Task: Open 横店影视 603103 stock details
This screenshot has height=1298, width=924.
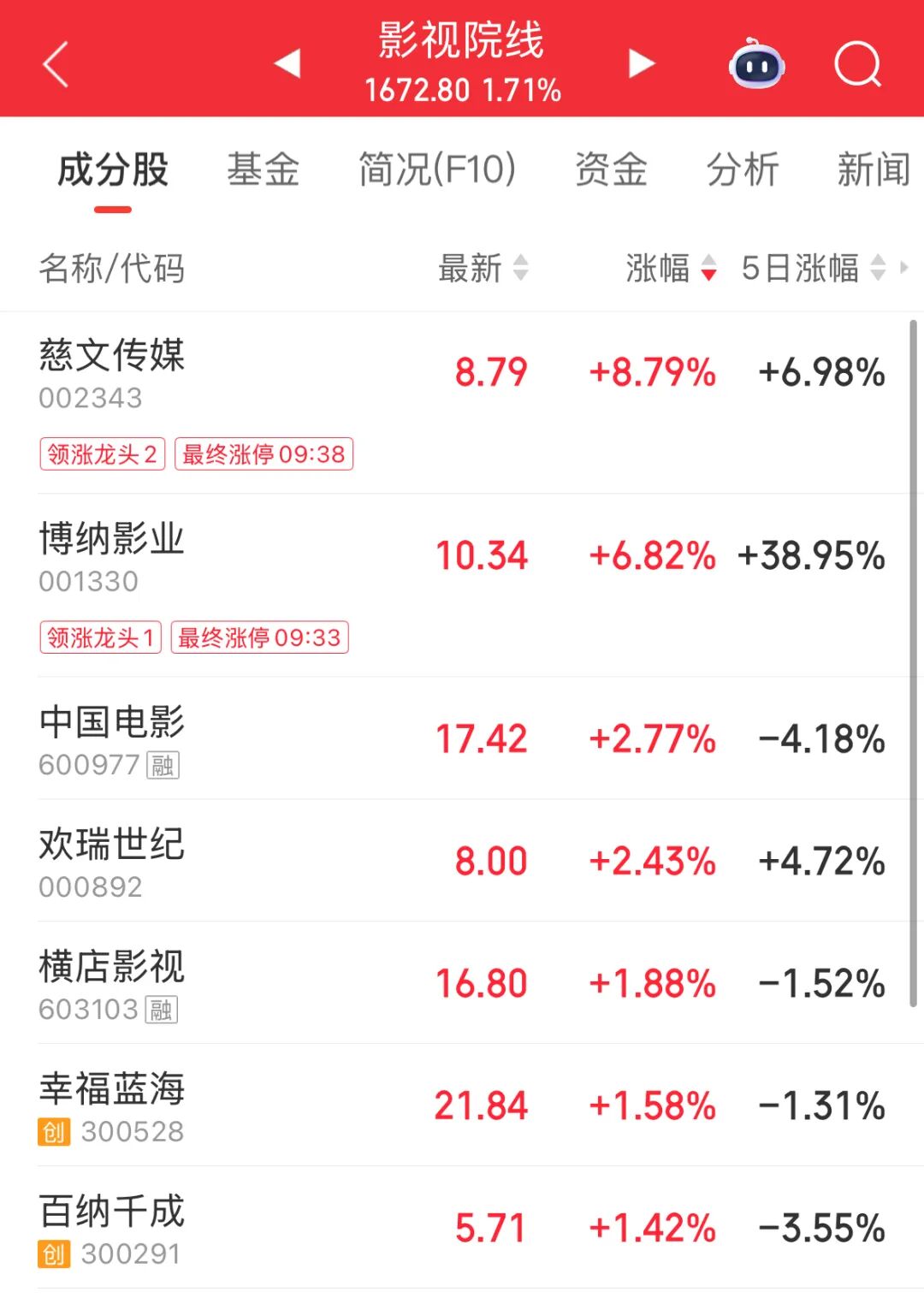Action: pos(112,984)
